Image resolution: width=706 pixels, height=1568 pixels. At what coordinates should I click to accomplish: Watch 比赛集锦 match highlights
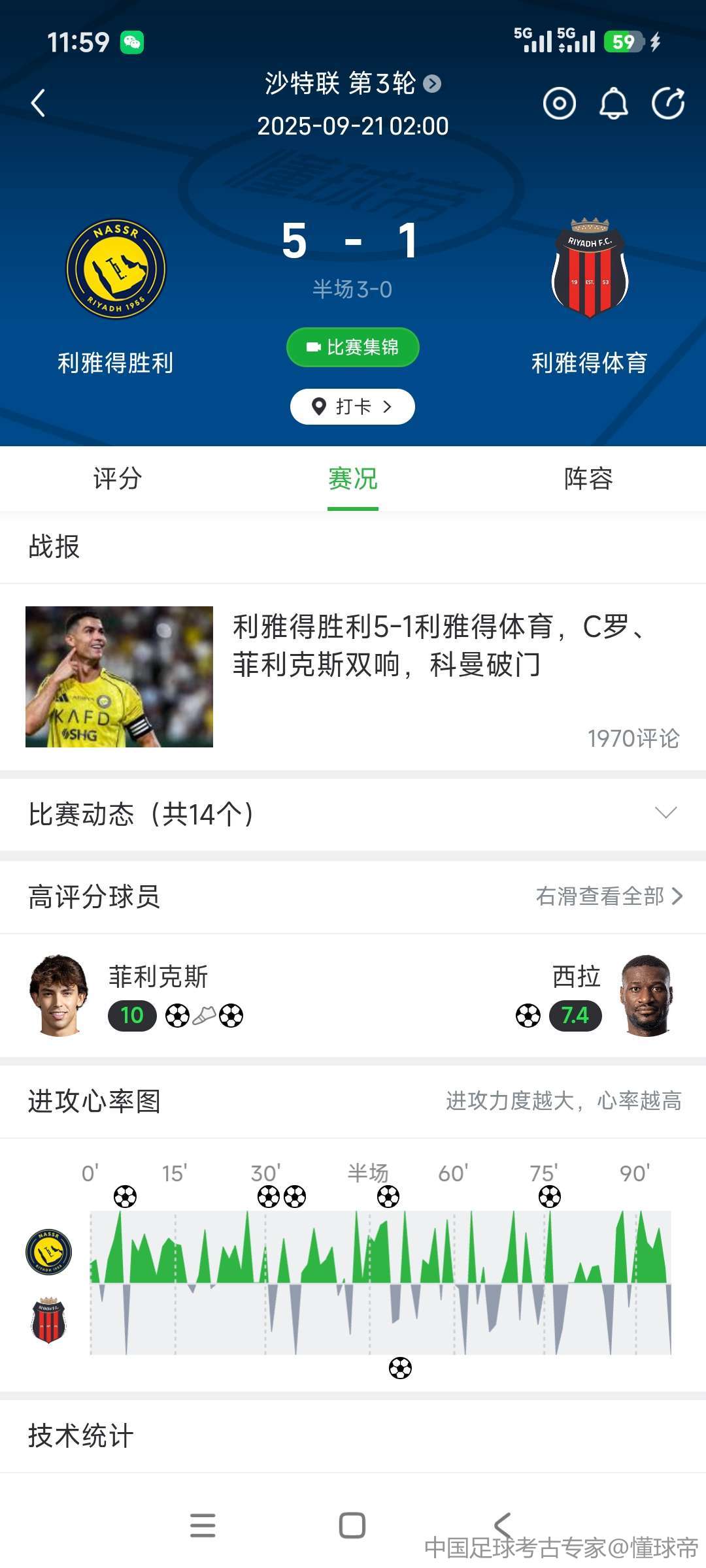pos(353,347)
